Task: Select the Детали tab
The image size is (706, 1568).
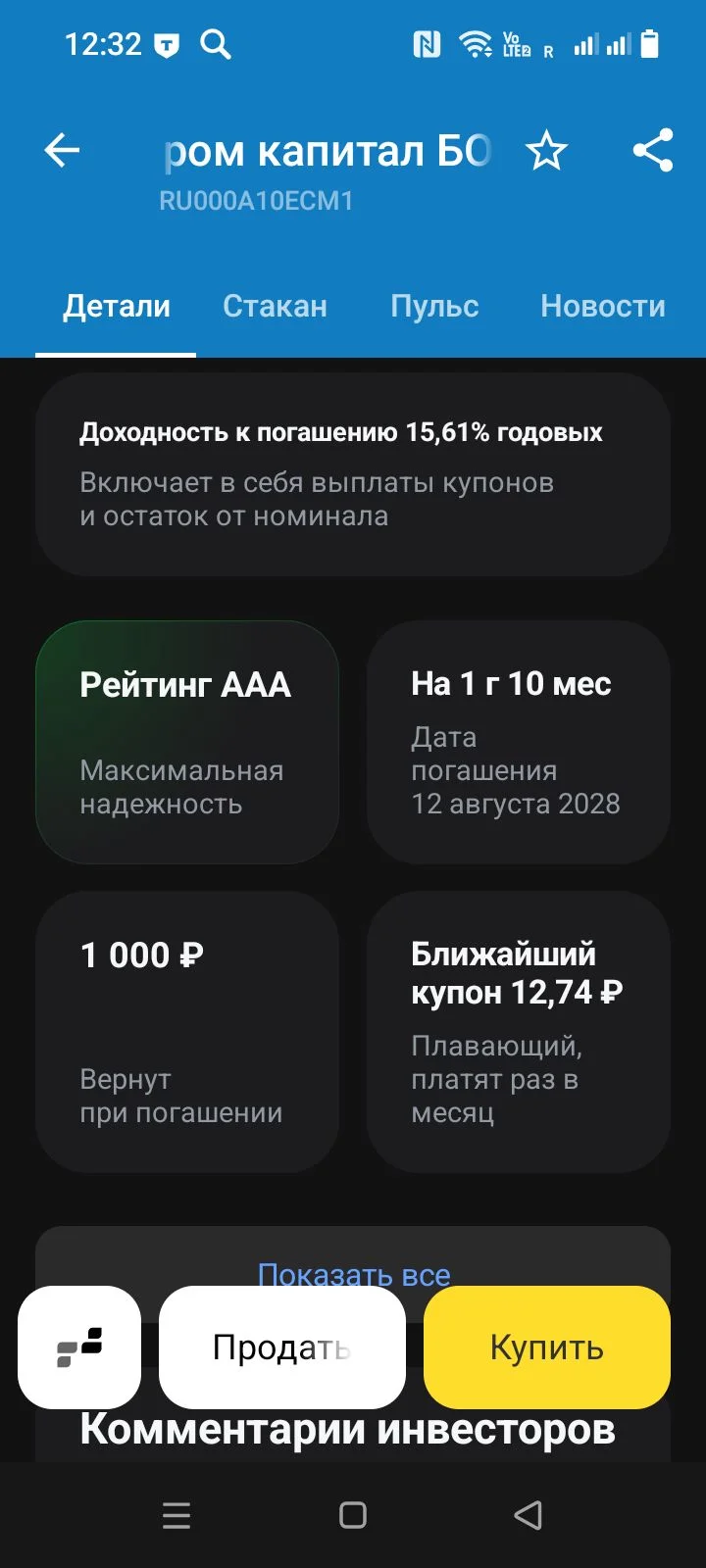Action: (117, 307)
